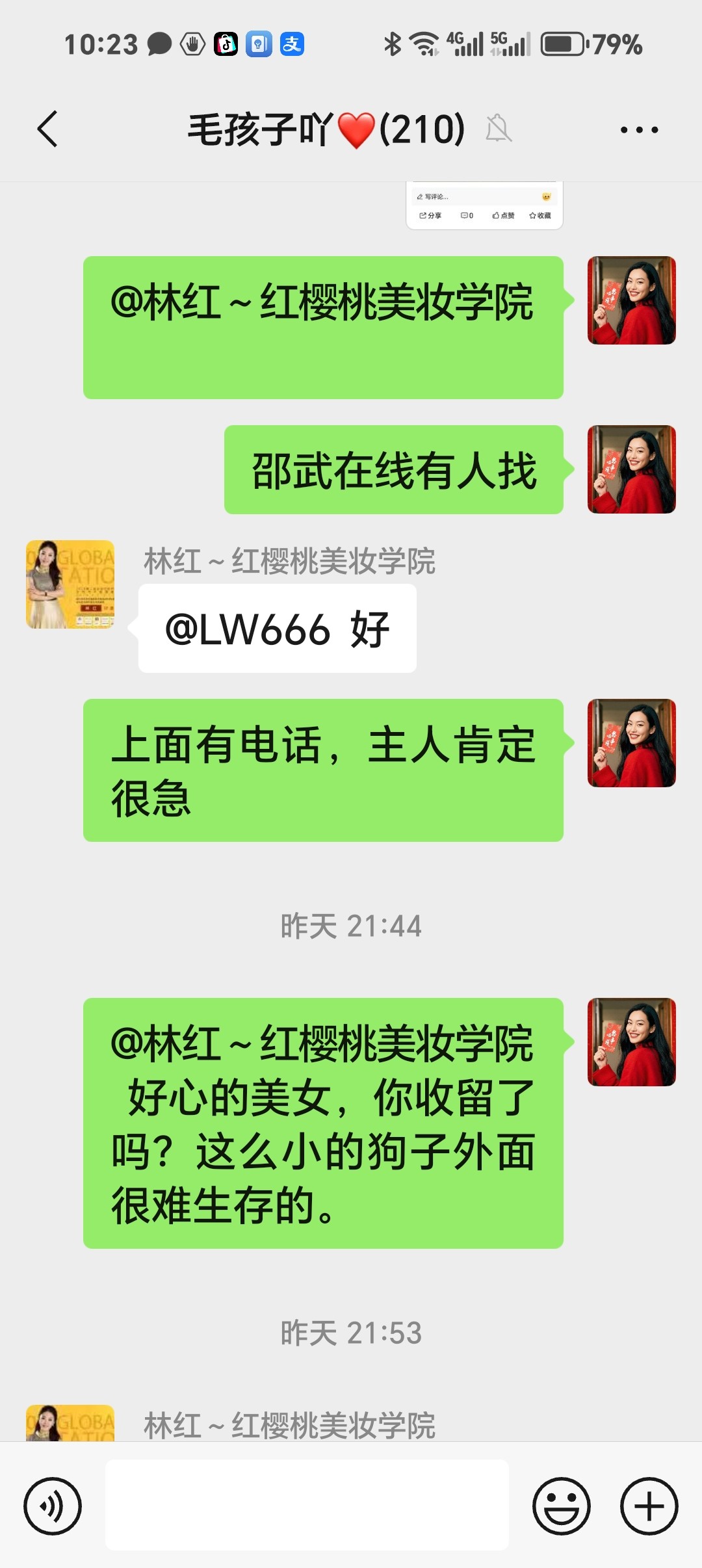This screenshot has height=1568, width=702.
Task: Tap the message text input field
Action: coord(307,1504)
